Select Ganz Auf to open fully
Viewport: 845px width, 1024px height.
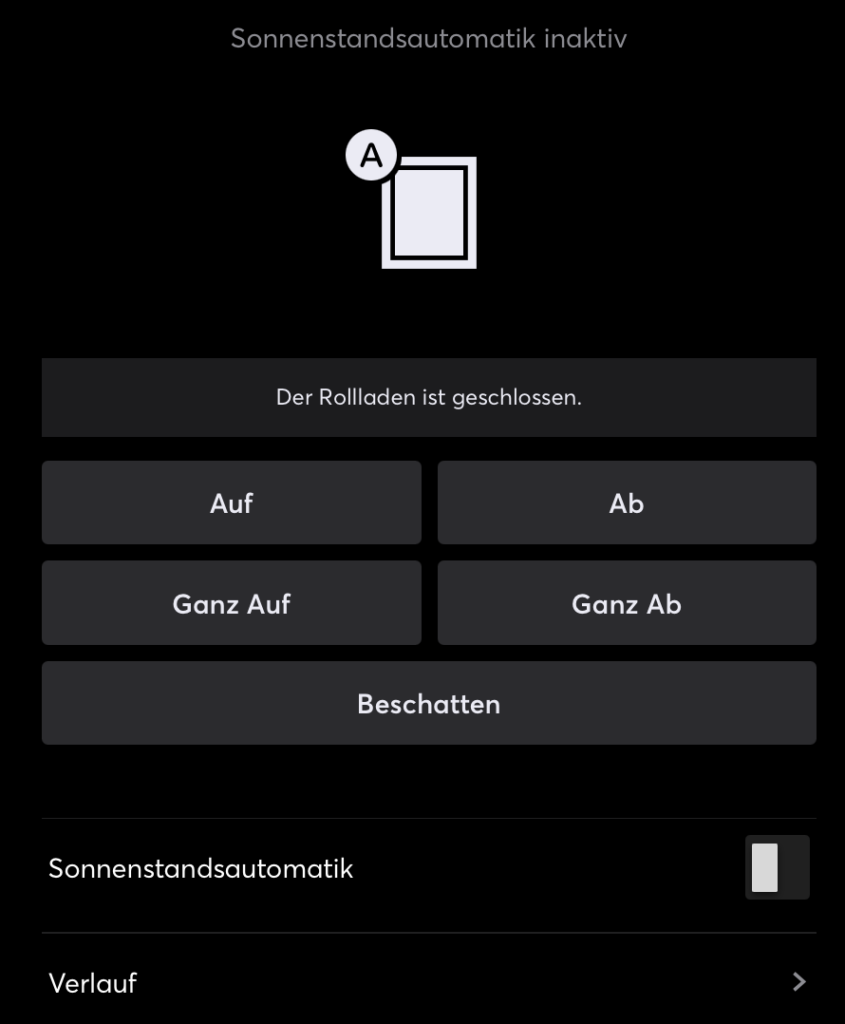(231, 603)
